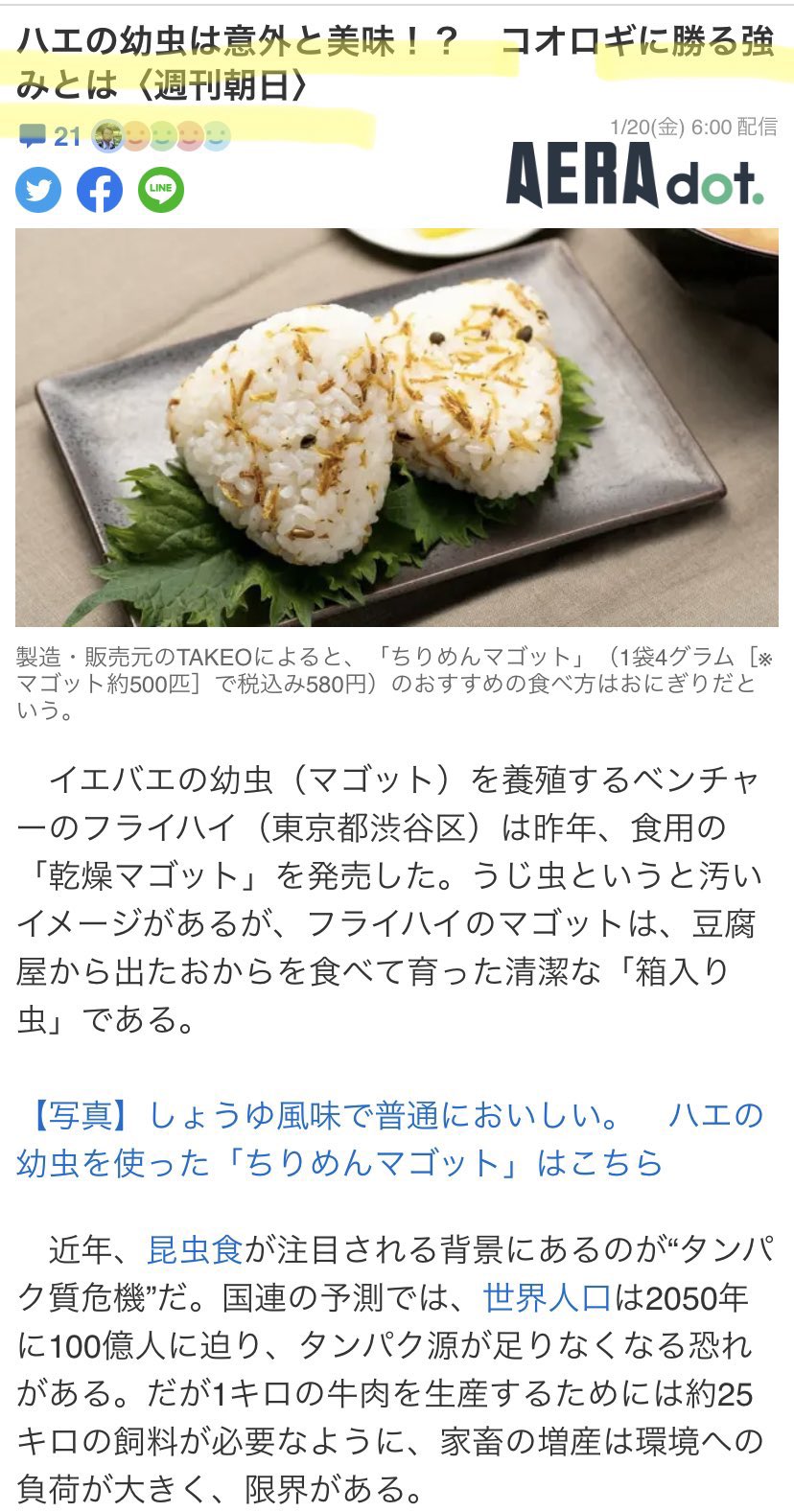Open the 21 comments
This screenshot has height=1512, width=794.
coord(49,137)
